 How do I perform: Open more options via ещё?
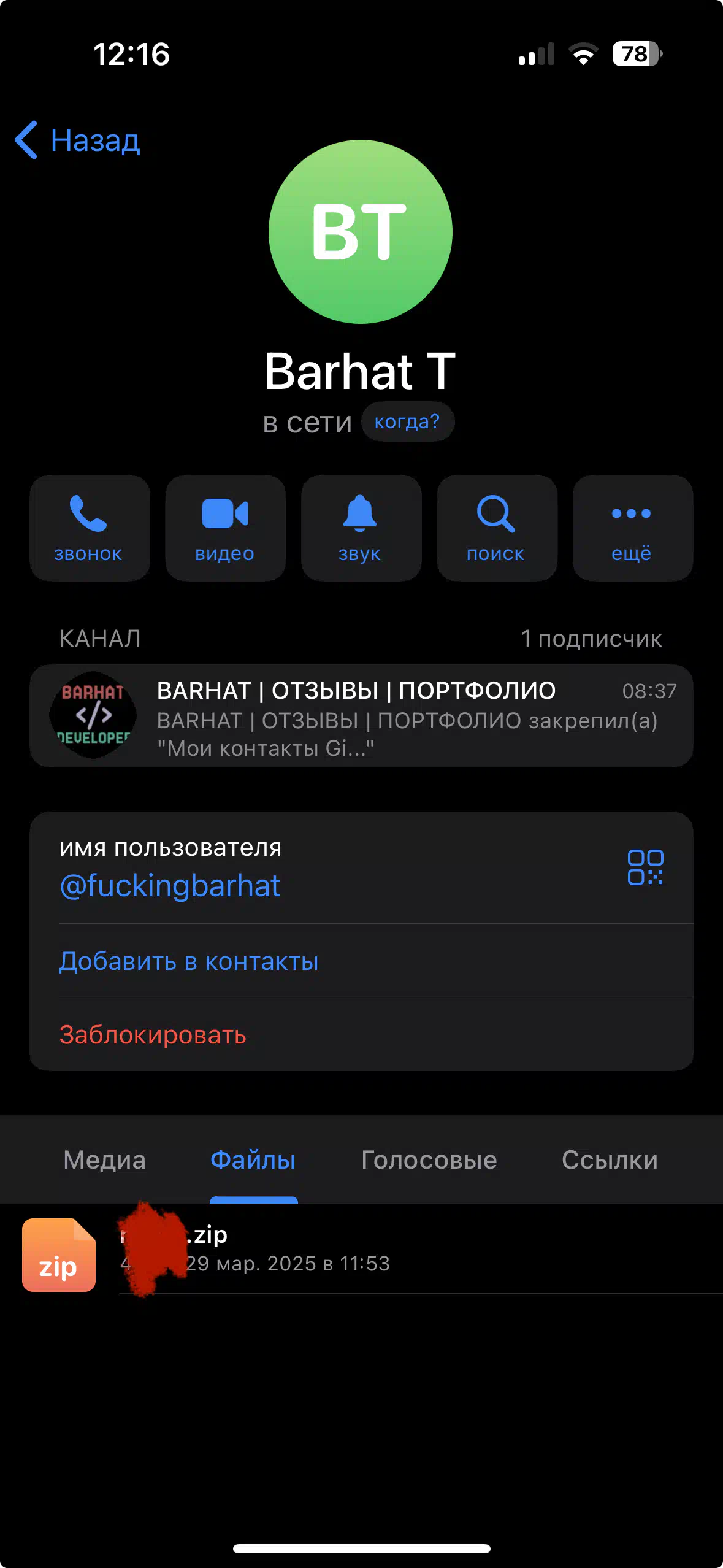pyautogui.click(x=633, y=528)
